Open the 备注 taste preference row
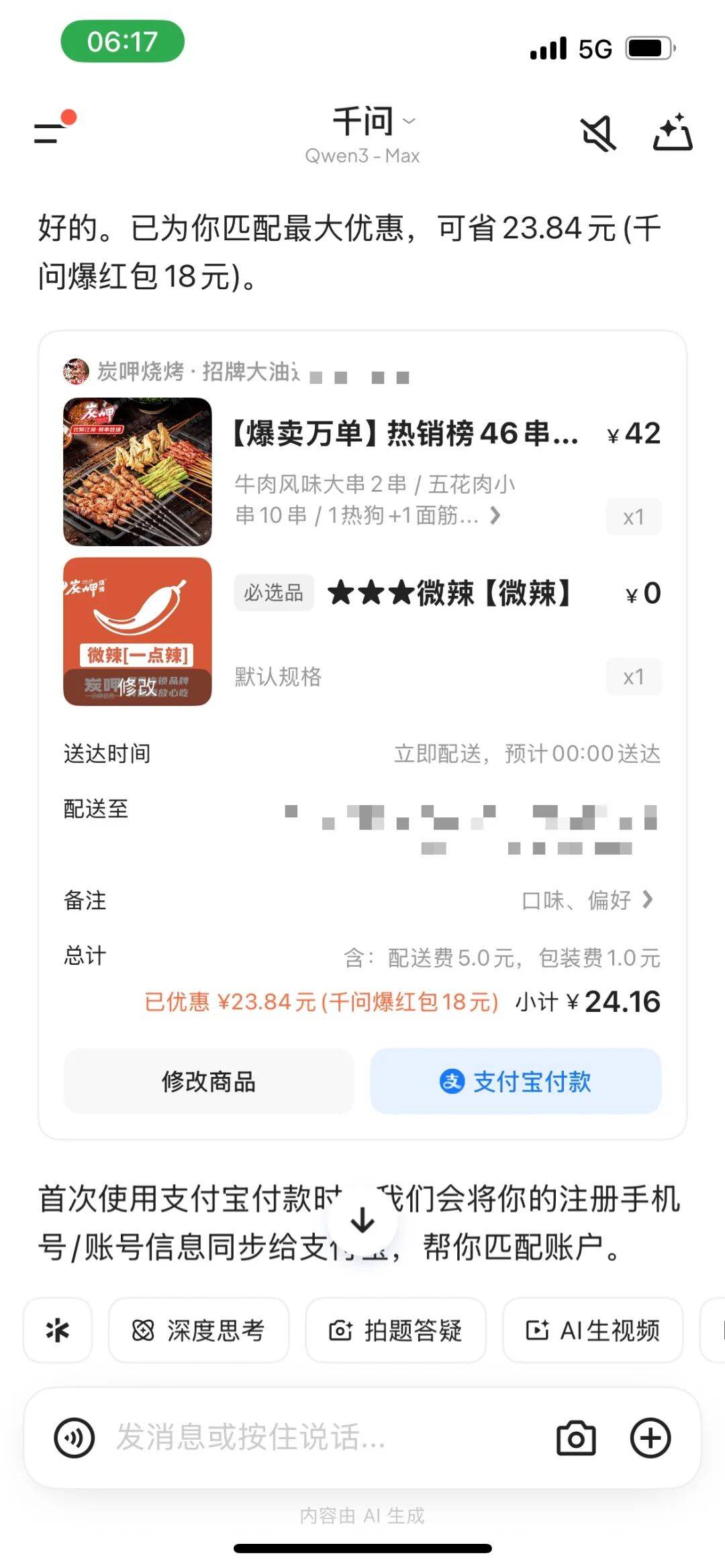This screenshot has width=725, height=1568. 587,900
